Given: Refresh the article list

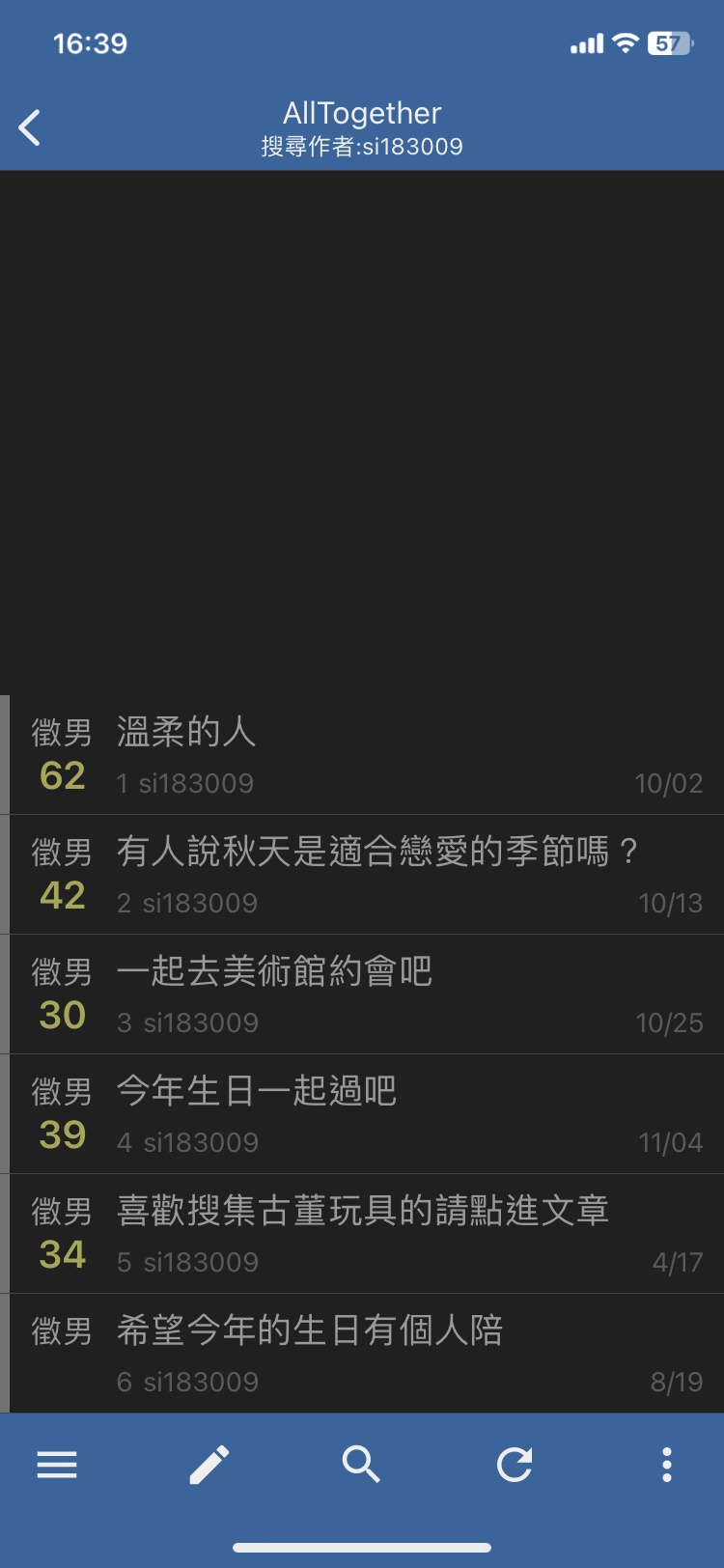Looking at the screenshot, I should point(515,1465).
